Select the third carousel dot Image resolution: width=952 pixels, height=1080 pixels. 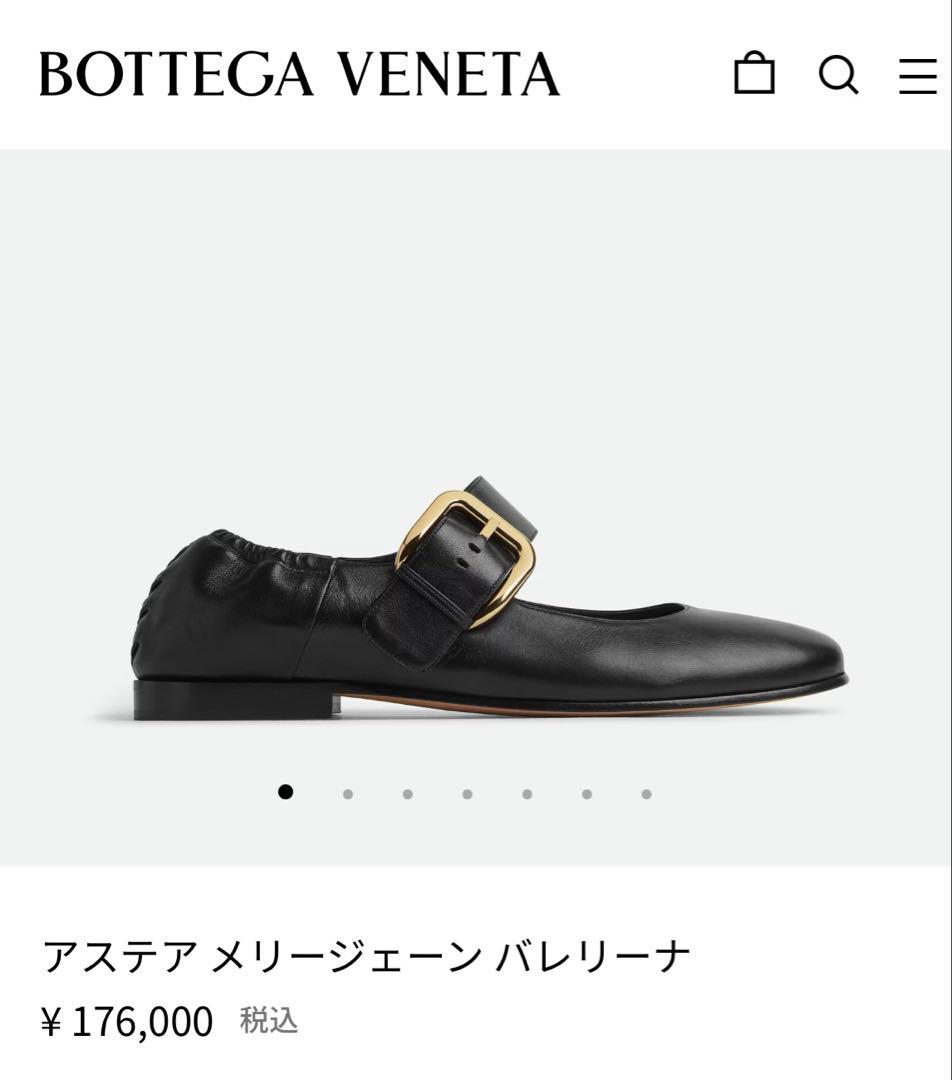406,793
